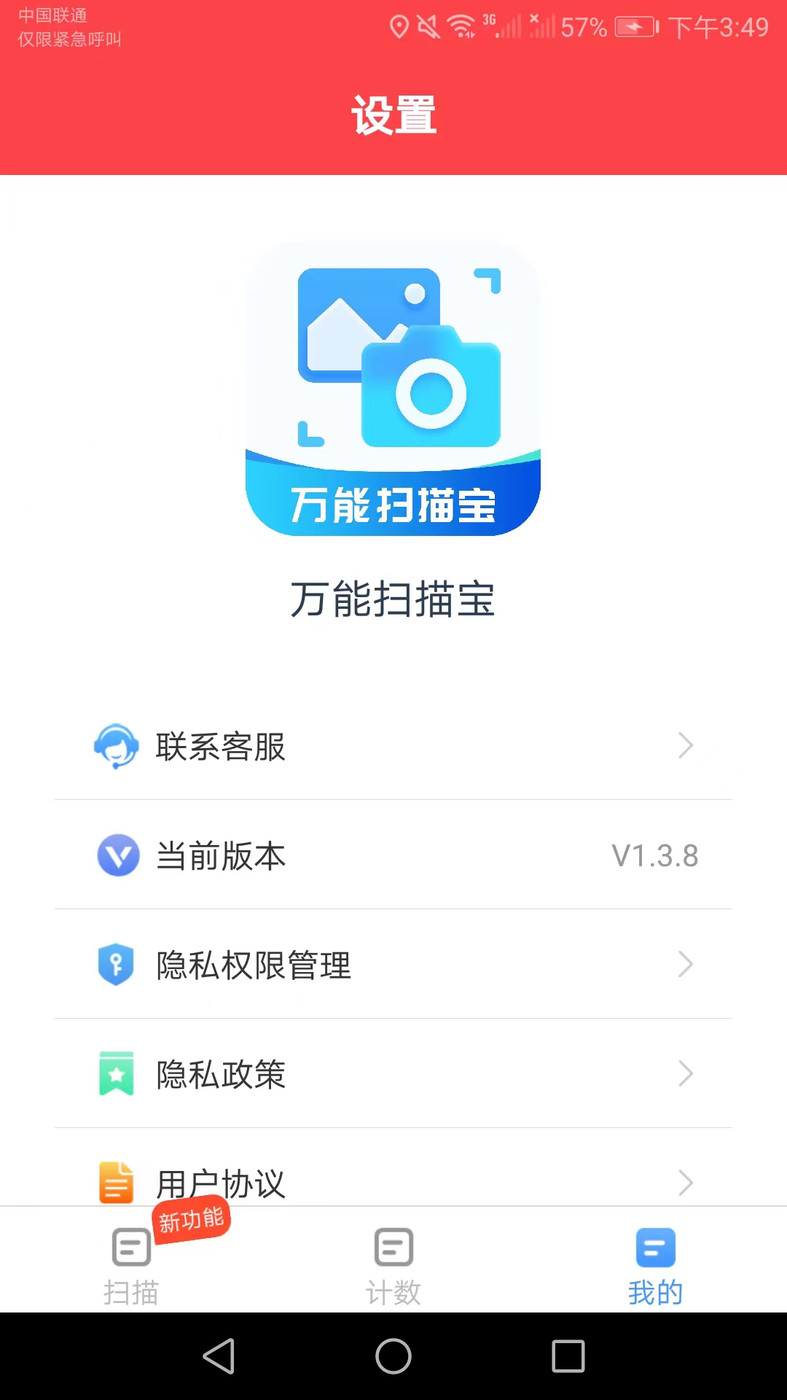787x1400 pixels.
Task: Tap the 新功能 new feature badge
Action: coord(191,1220)
